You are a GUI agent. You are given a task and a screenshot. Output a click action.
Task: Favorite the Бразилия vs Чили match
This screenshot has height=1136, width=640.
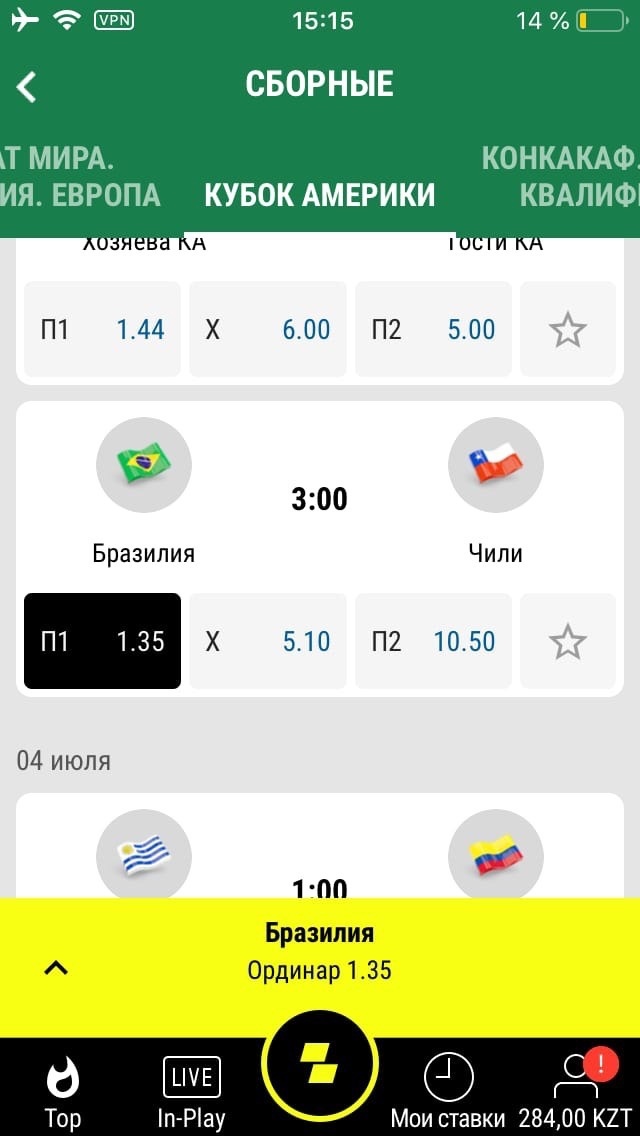(x=568, y=641)
